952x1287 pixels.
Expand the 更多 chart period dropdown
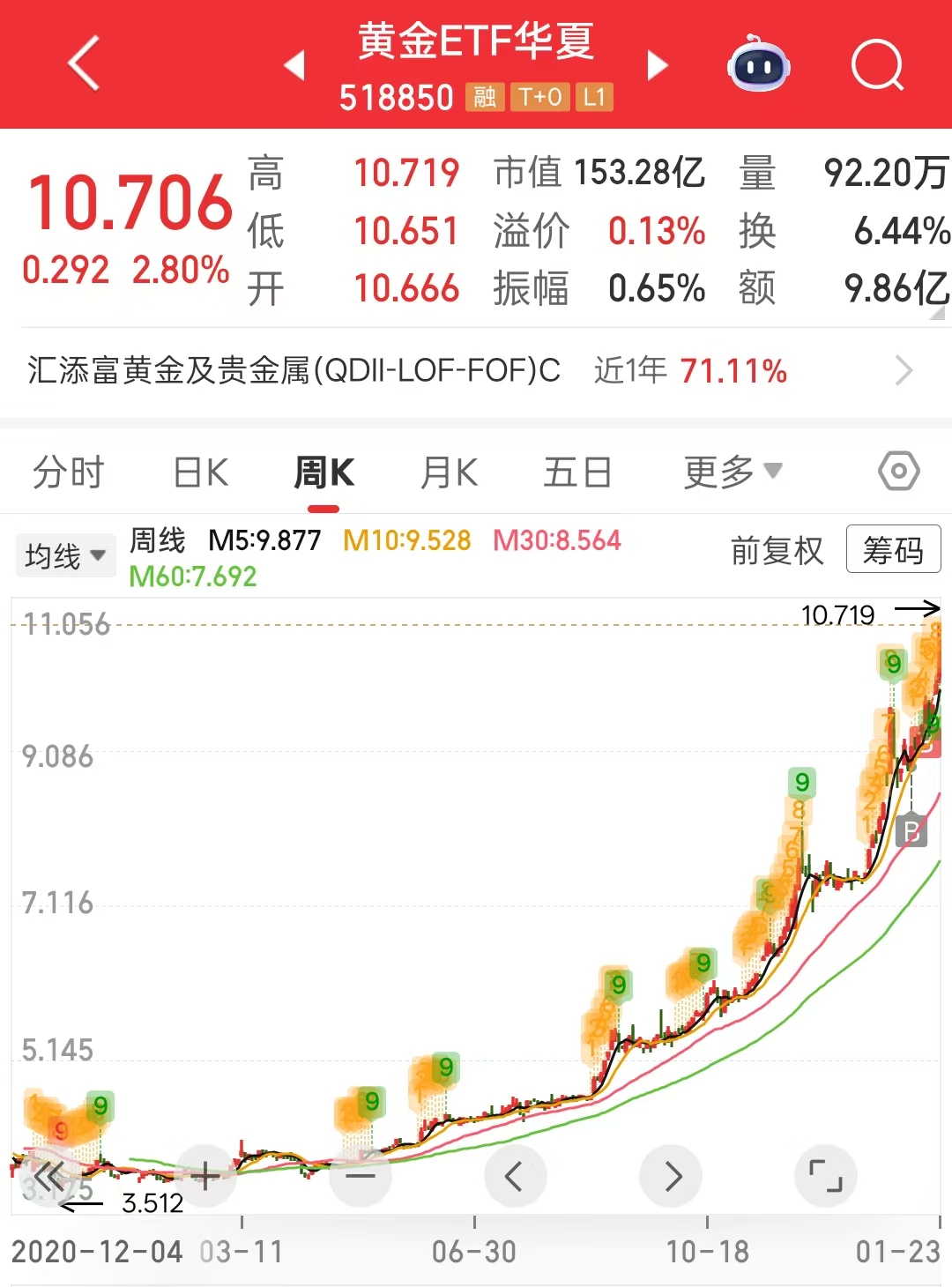[733, 472]
